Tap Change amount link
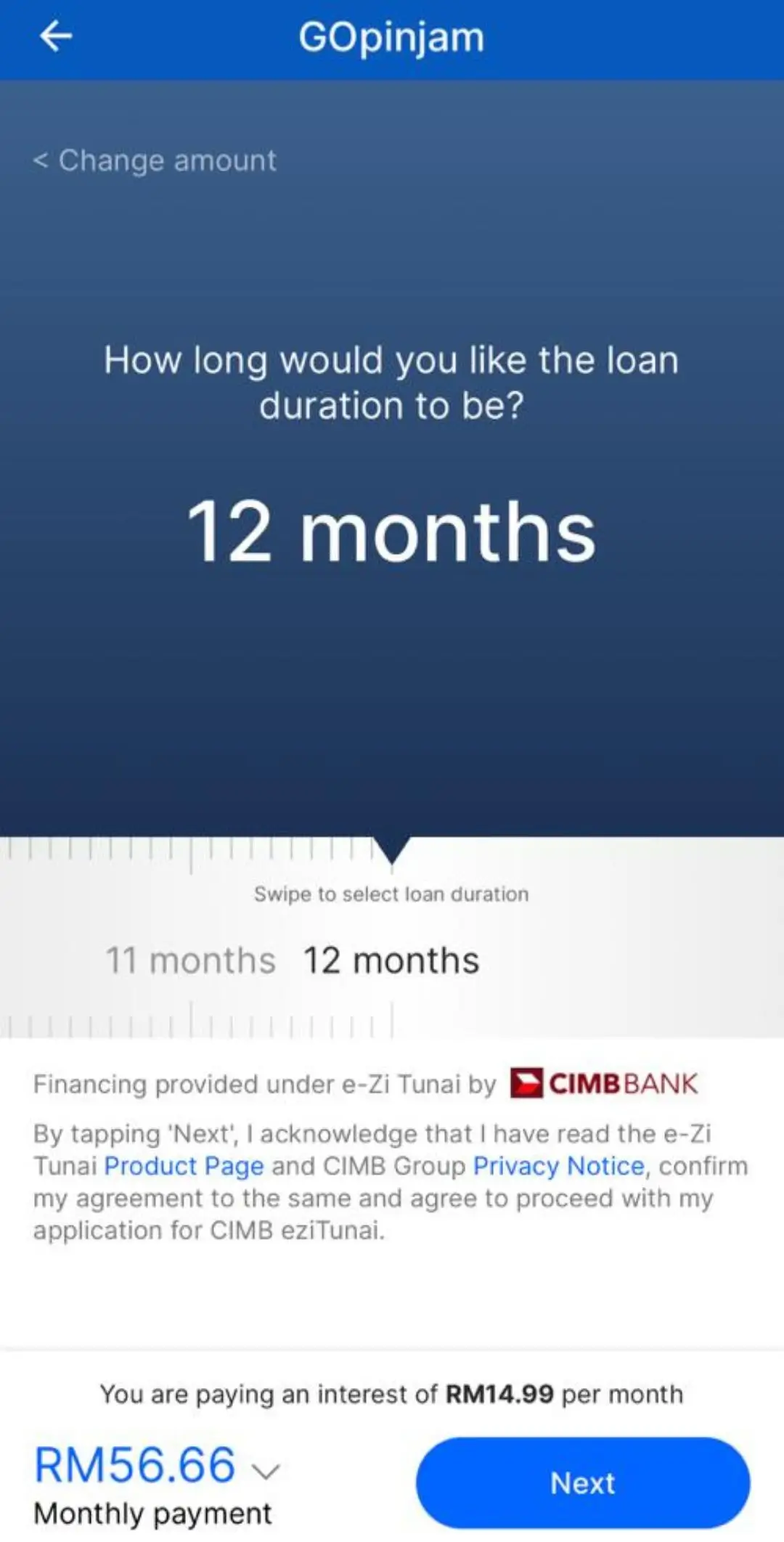The height and width of the screenshot is (1542, 784). coord(155,160)
